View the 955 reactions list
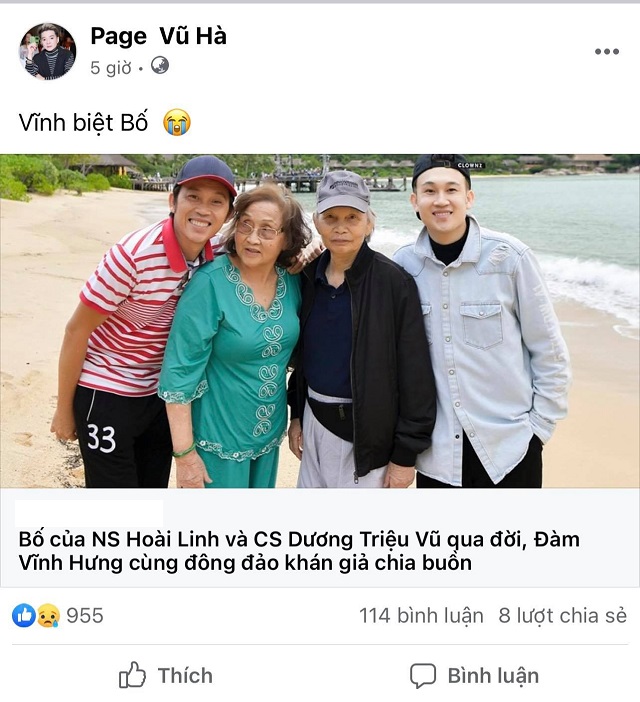640x702 pixels. click(58, 615)
